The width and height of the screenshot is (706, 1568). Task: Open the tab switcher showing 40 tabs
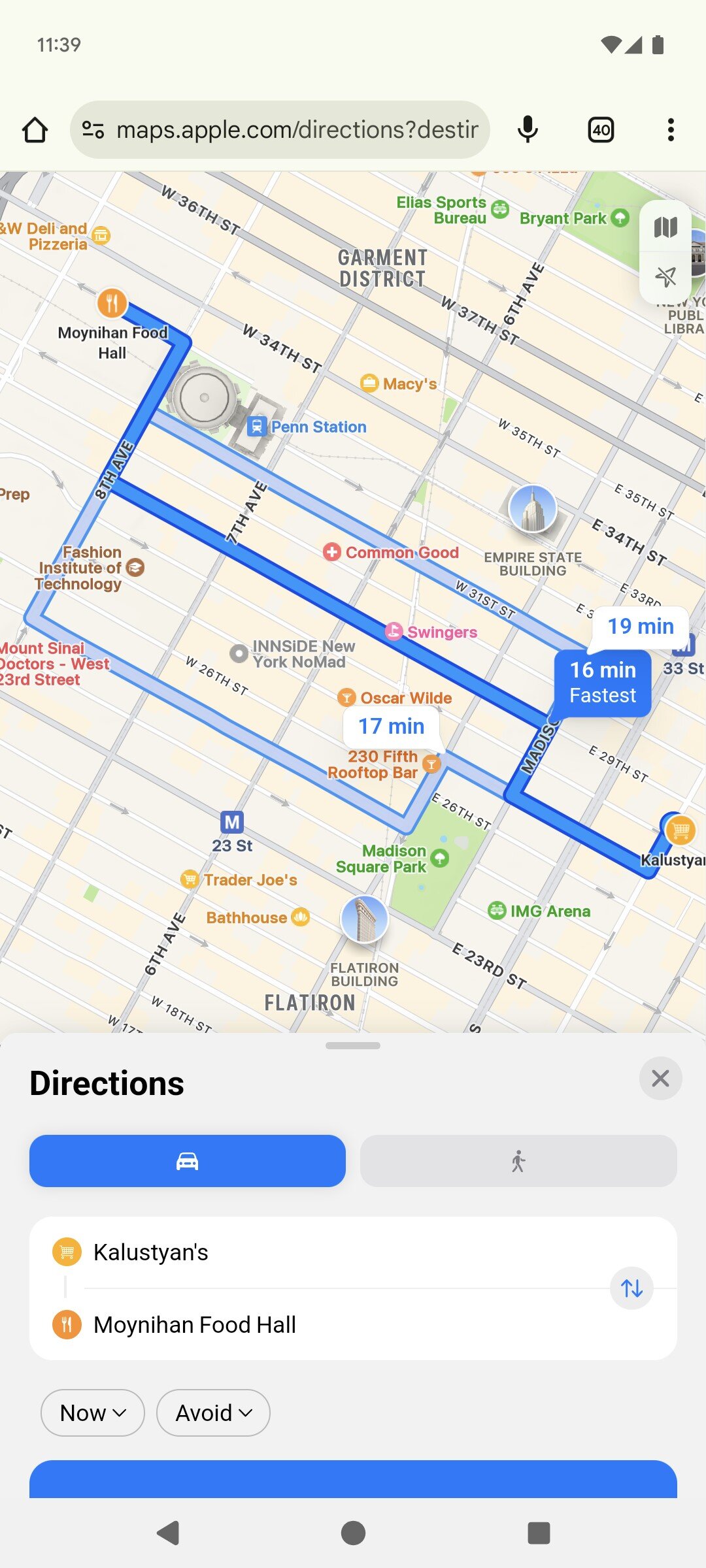coord(601,130)
